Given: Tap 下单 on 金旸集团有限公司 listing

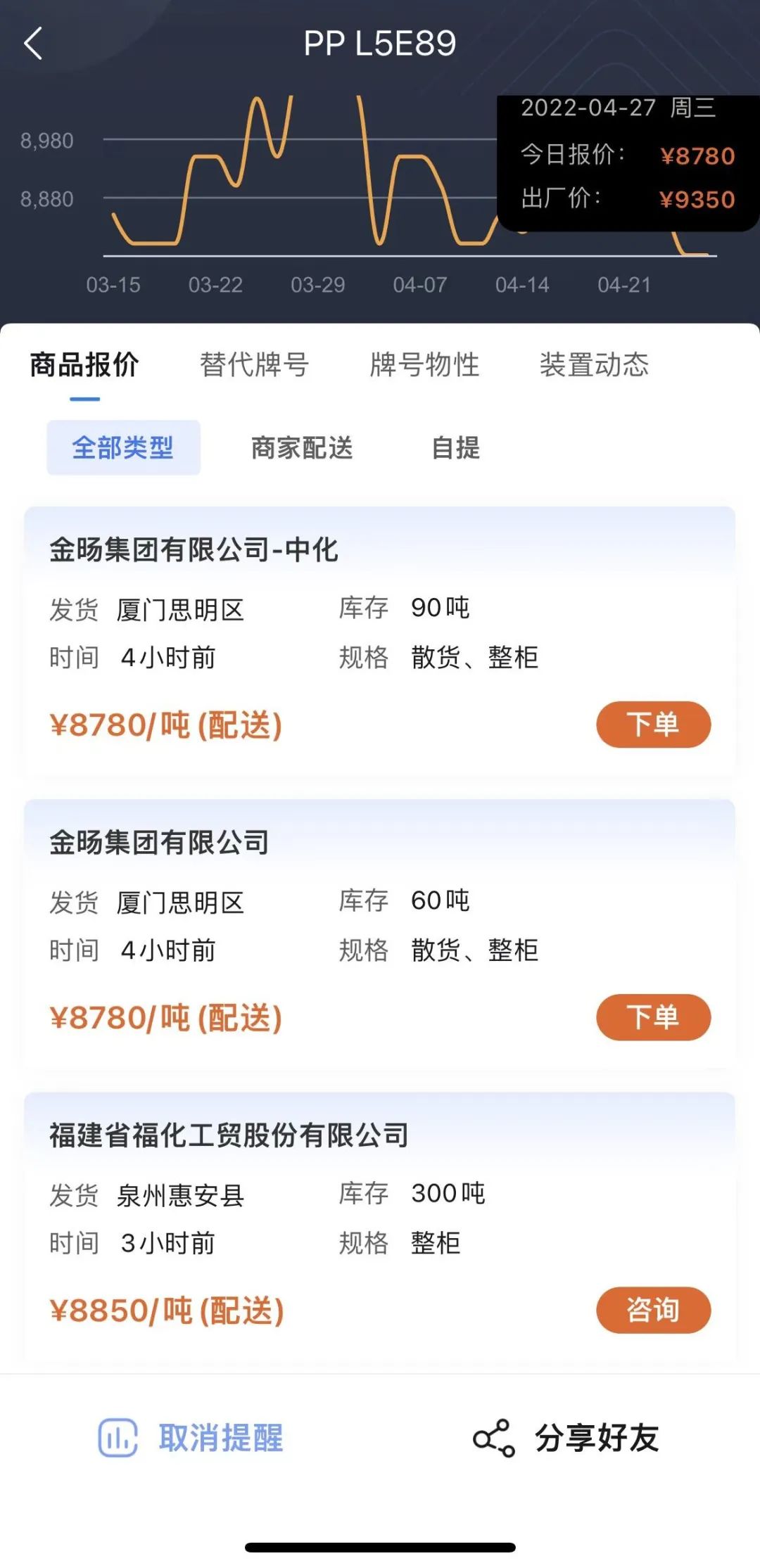Looking at the screenshot, I should pyautogui.click(x=654, y=1017).
